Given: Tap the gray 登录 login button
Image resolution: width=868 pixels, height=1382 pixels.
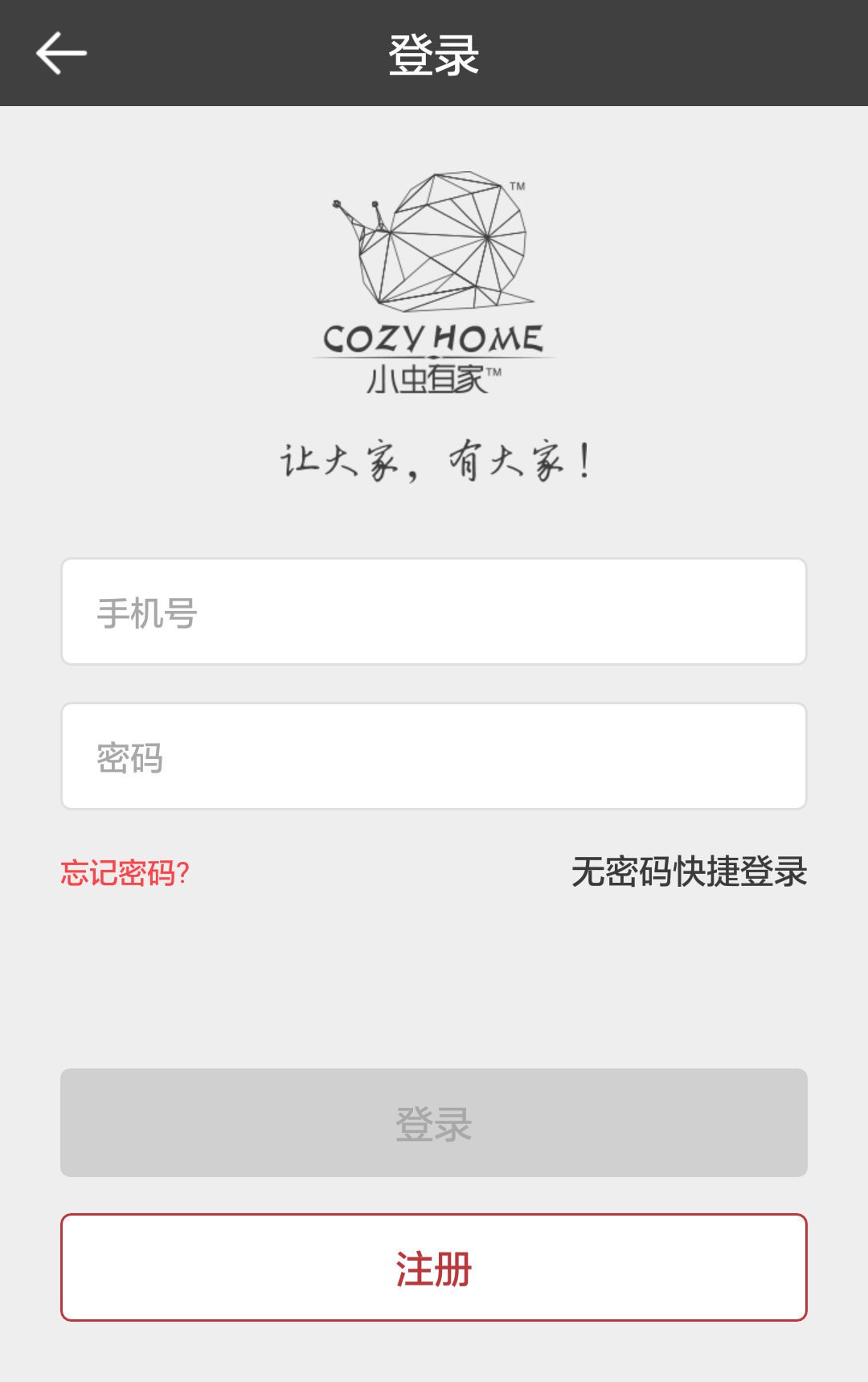Looking at the screenshot, I should pyautogui.click(x=434, y=1123).
